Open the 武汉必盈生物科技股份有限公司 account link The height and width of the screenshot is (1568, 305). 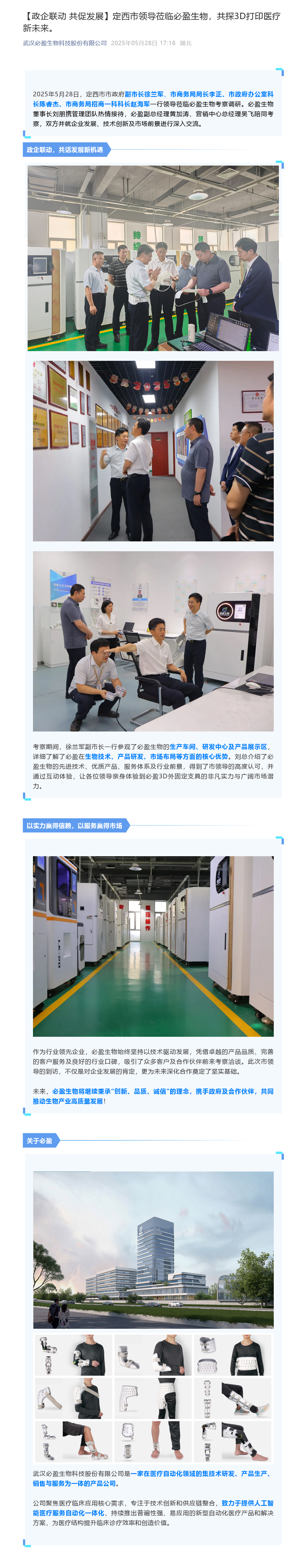(x=65, y=43)
